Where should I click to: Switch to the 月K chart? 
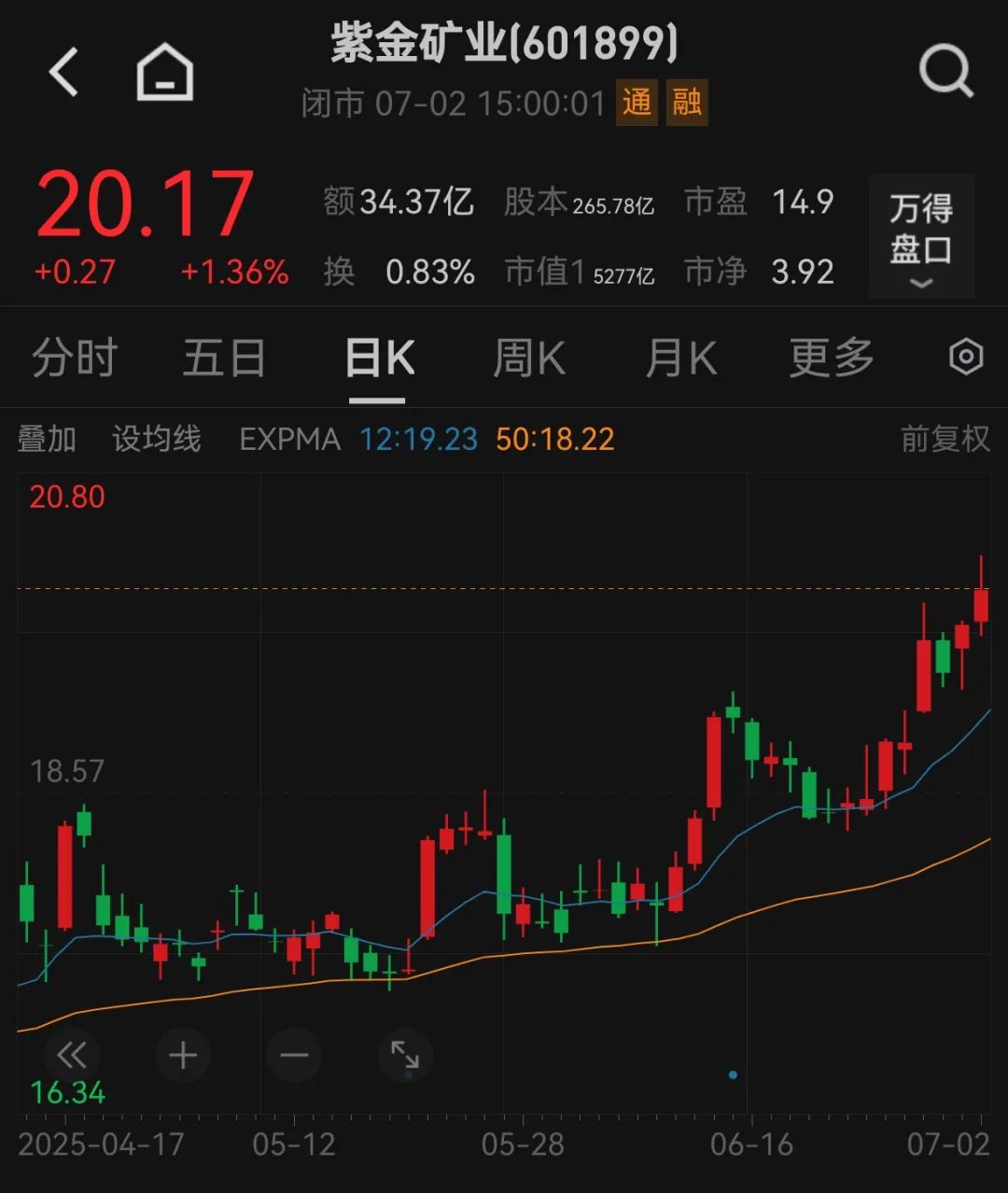click(681, 358)
